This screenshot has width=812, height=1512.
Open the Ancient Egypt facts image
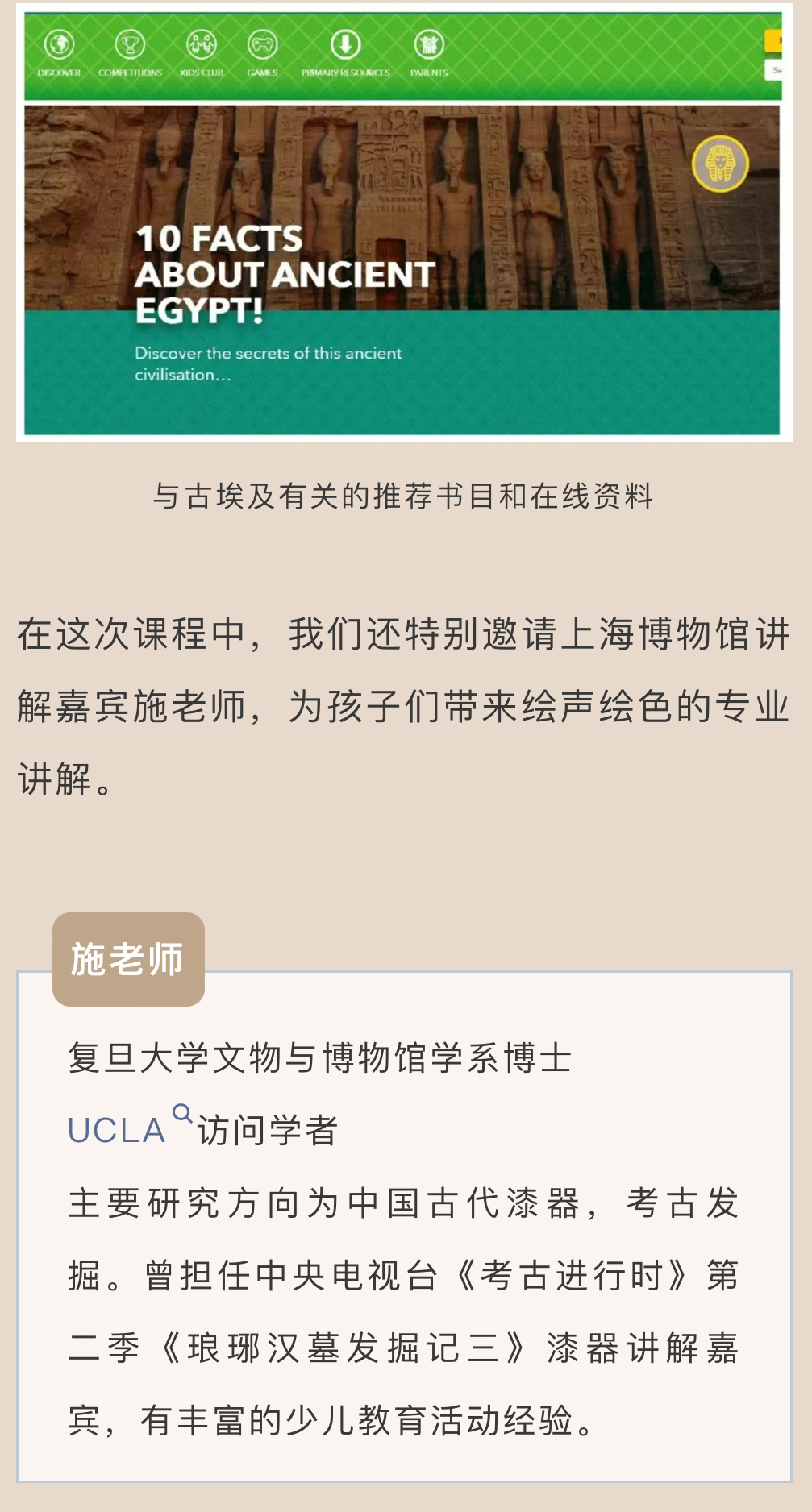tap(403, 223)
